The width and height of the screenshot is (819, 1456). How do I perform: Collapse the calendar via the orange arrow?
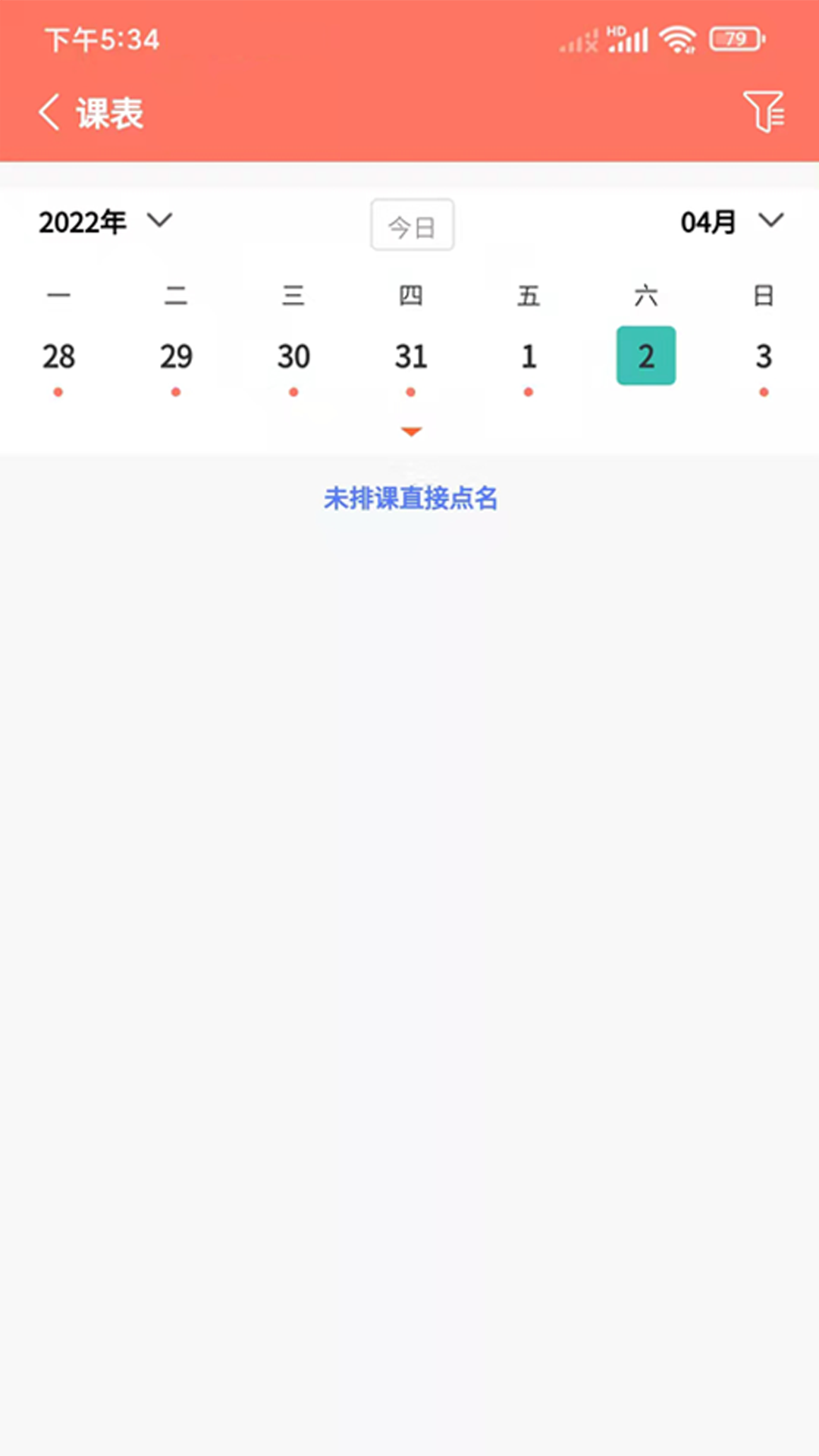411,431
